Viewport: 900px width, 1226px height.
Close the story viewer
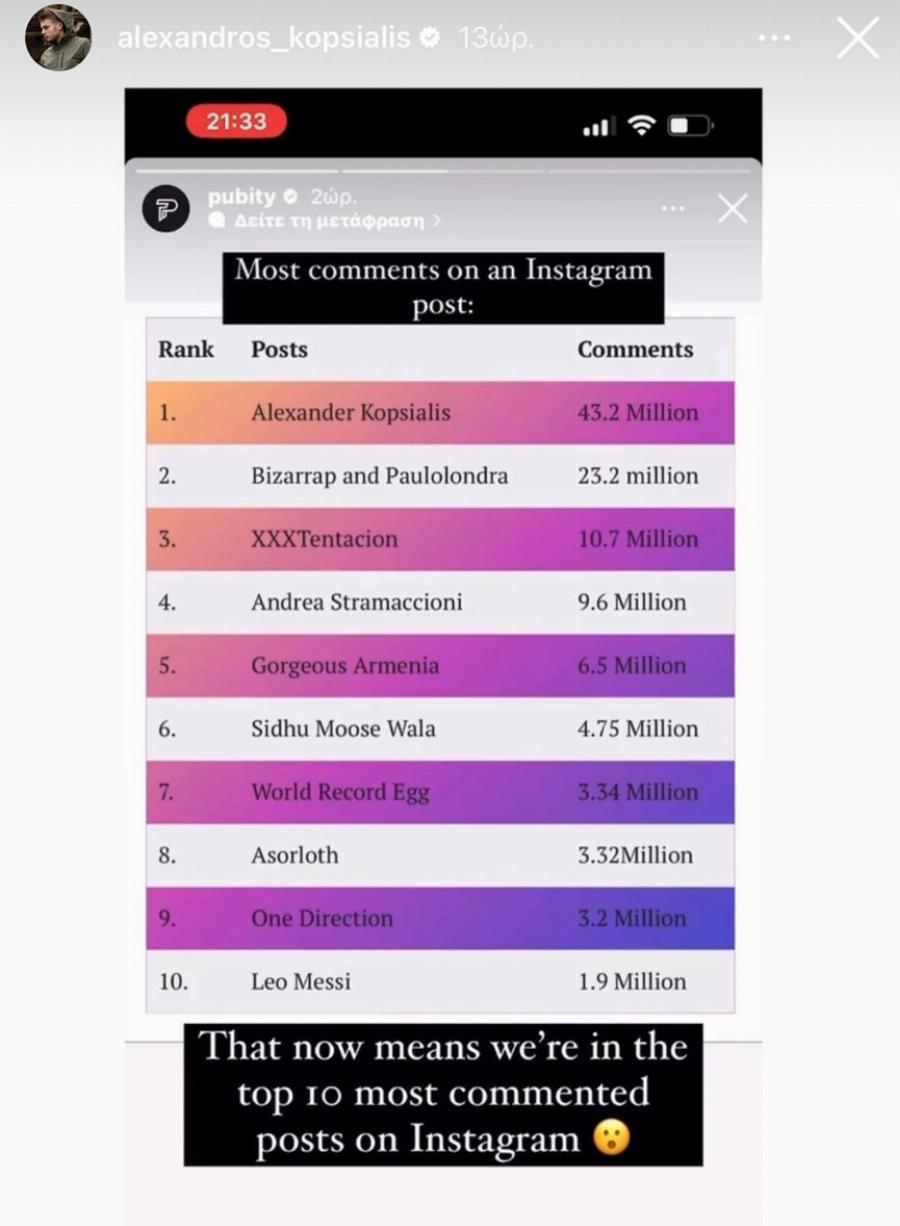tap(857, 39)
